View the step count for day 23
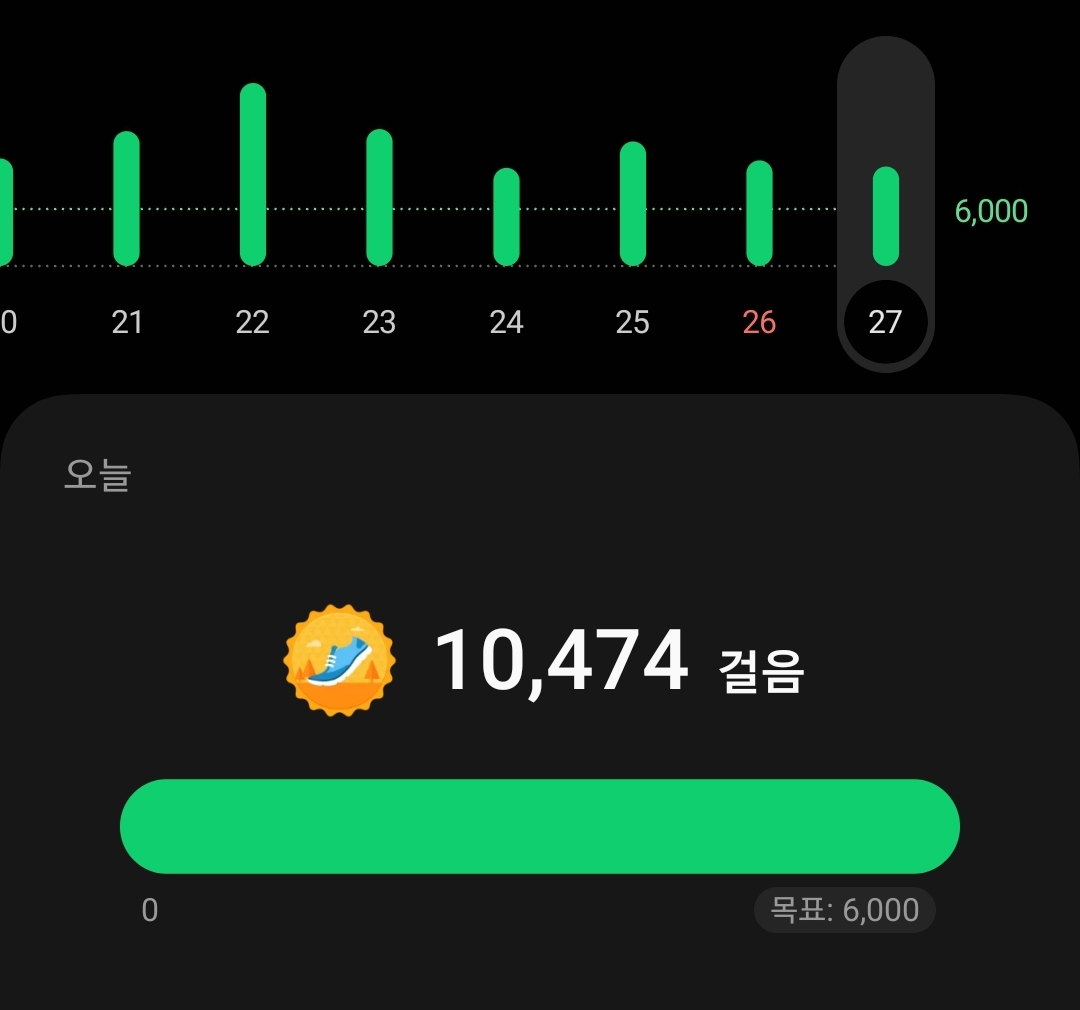Screen dimensions: 1080x1010 [379, 198]
